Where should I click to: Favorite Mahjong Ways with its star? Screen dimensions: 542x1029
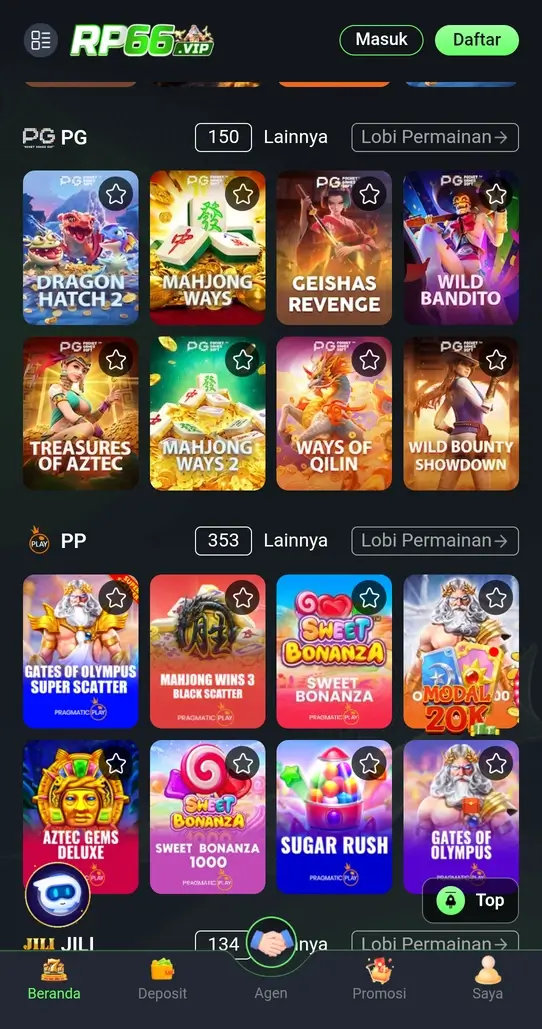tap(243, 194)
